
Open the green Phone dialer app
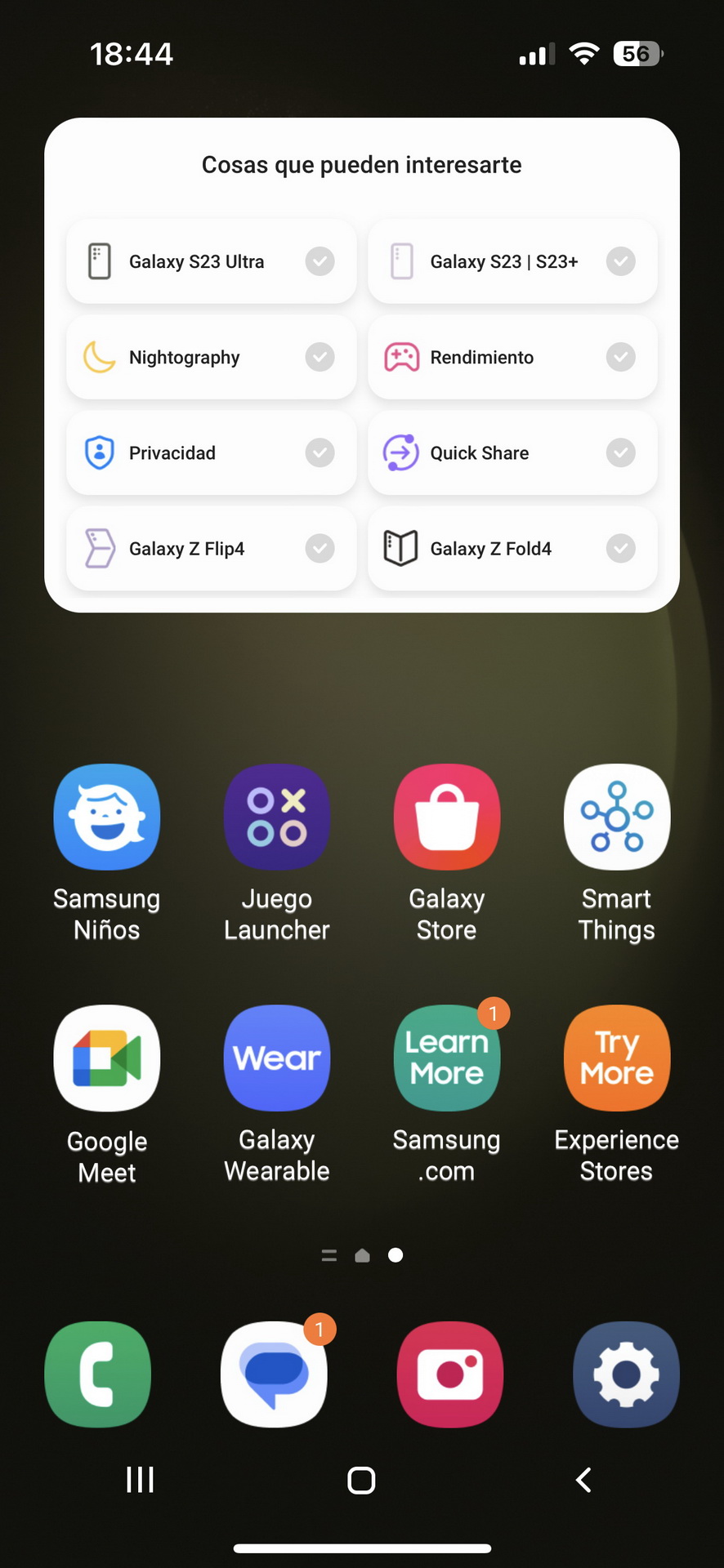pyautogui.click(x=98, y=1374)
